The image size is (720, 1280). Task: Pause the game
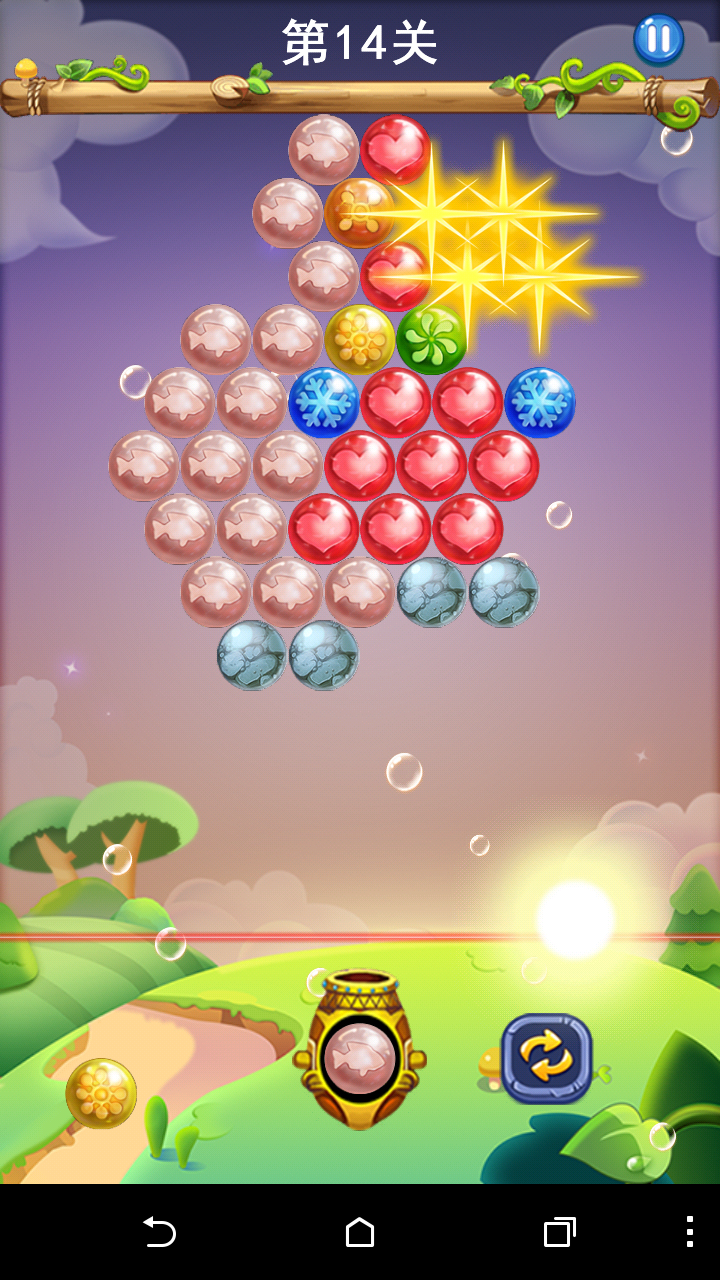658,40
